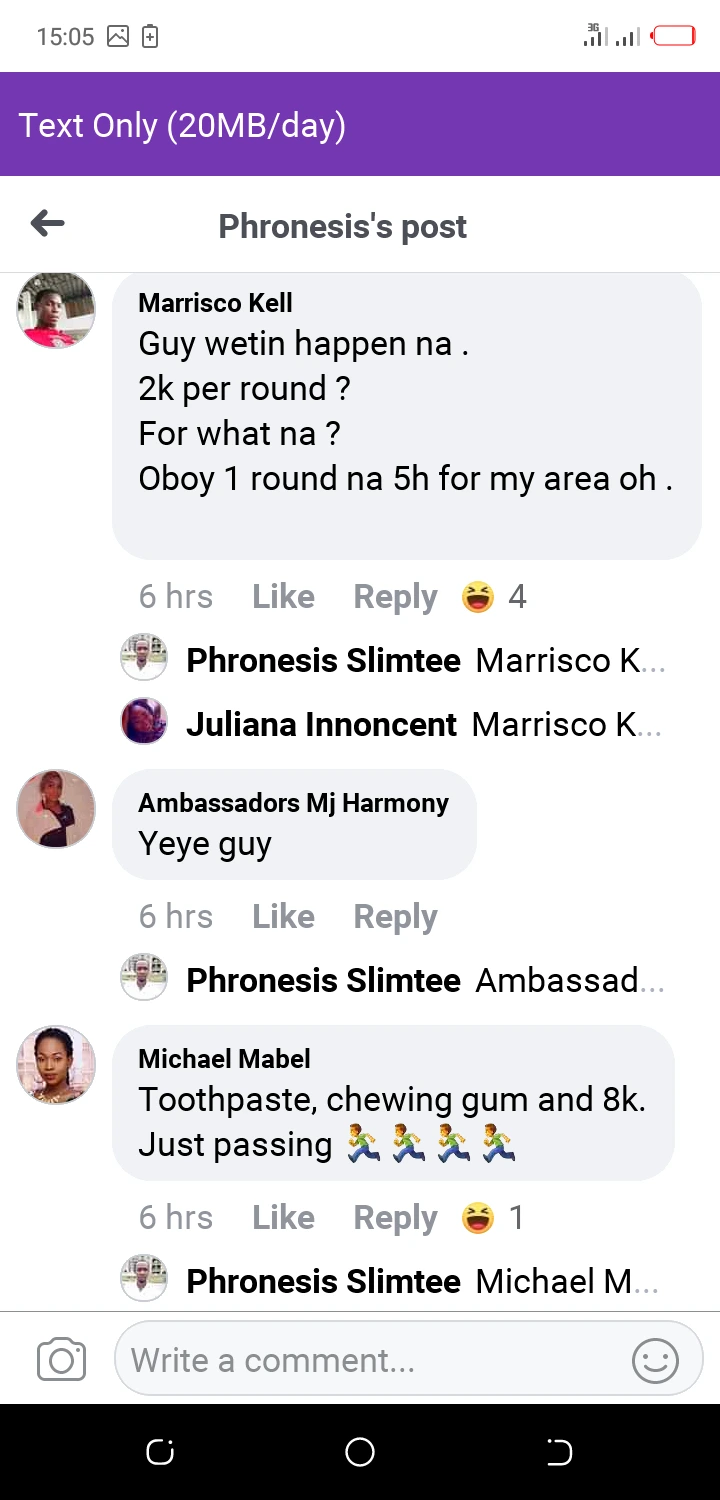Open Marrisco Kell's profile picture
This screenshot has height=1500, width=720.
point(56,310)
